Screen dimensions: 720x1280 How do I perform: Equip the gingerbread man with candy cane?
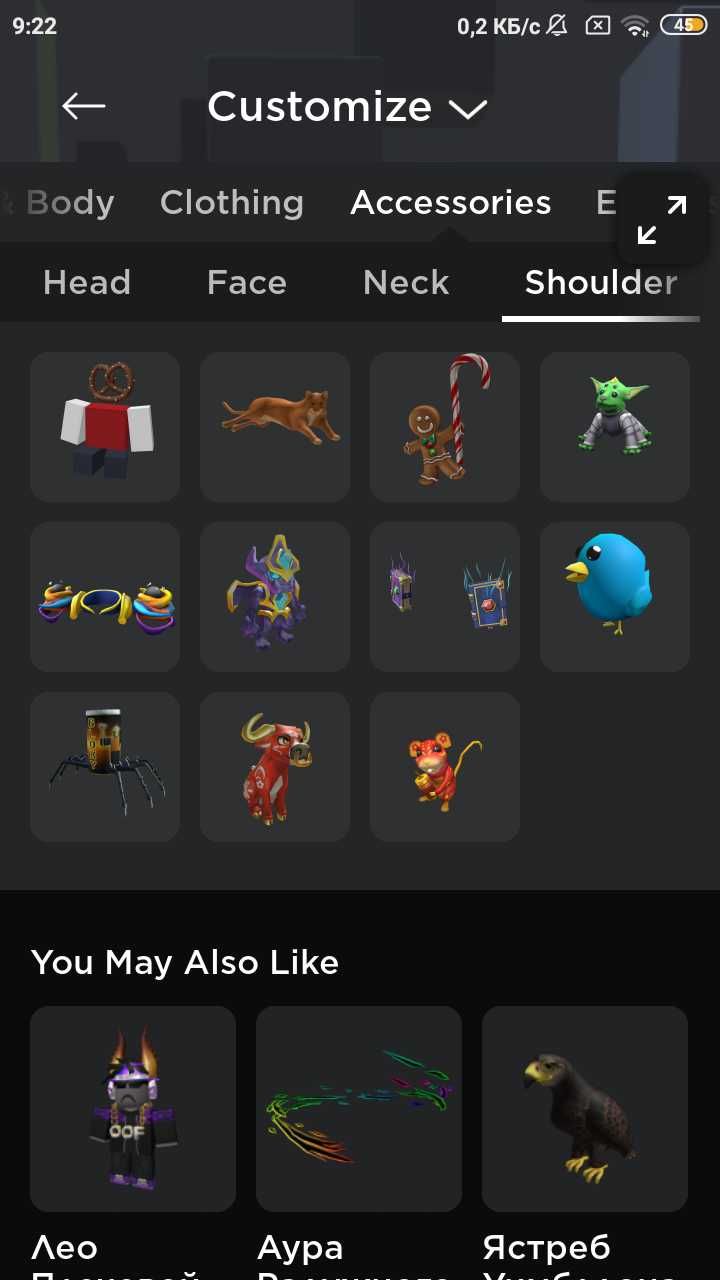pyautogui.click(x=445, y=427)
